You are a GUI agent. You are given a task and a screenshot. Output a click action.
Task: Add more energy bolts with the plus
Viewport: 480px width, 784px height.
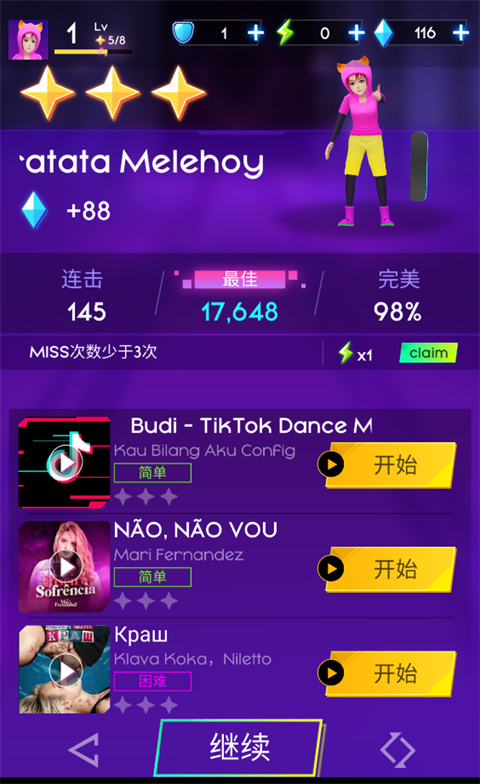356,33
